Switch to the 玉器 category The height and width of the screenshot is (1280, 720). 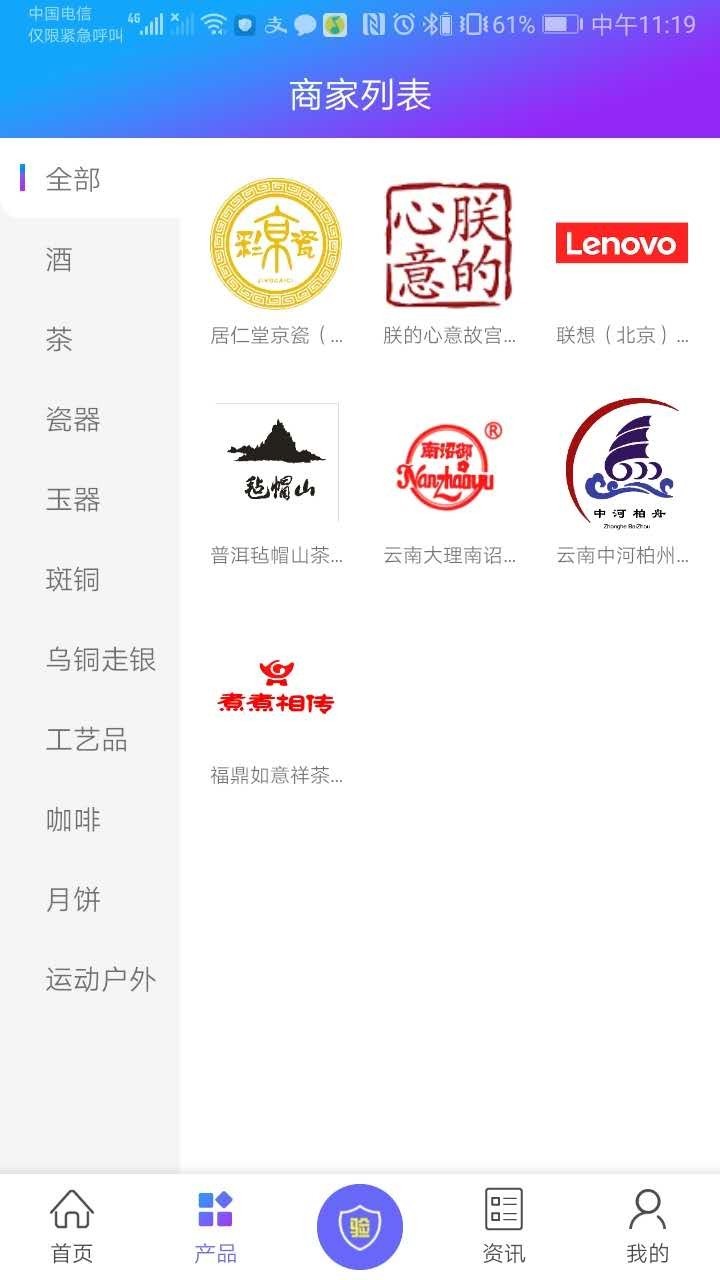[x=73, y=500]
